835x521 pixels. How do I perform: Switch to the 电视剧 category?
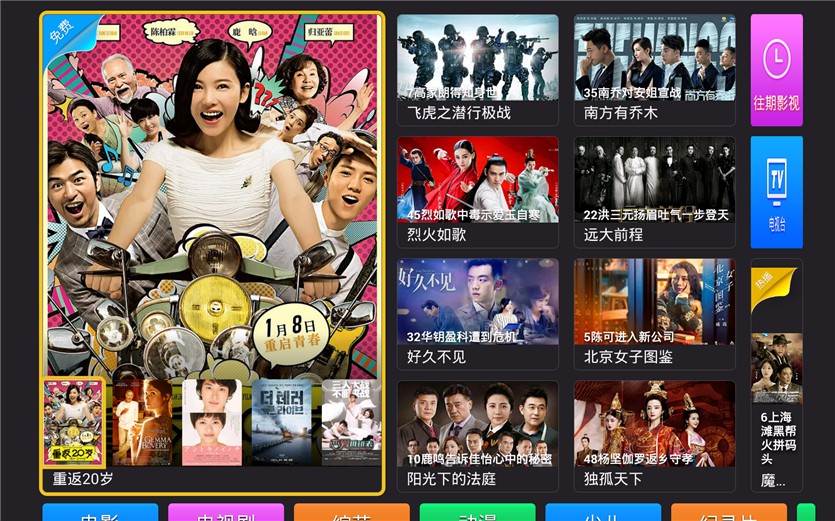(226, 513)
